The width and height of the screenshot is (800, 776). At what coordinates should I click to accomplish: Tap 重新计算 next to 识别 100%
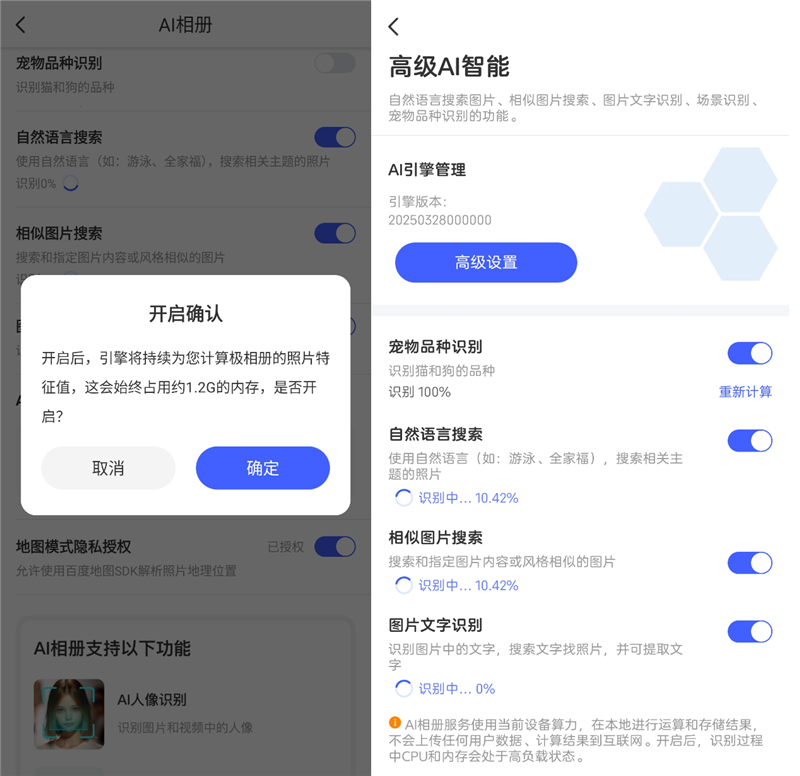[x=745, y=392]
